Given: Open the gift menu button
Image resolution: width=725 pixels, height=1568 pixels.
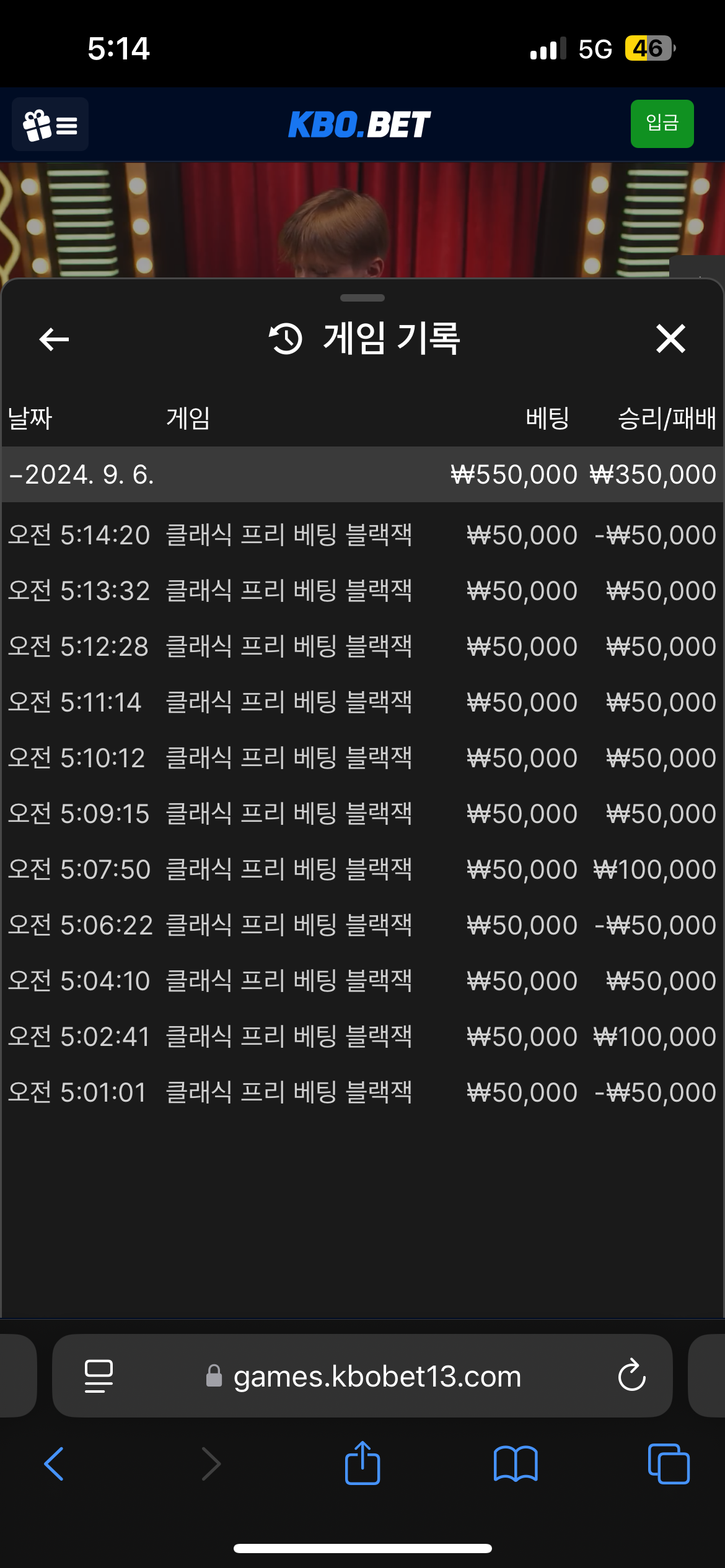Looking at the screenshot, I should (50, 124).
